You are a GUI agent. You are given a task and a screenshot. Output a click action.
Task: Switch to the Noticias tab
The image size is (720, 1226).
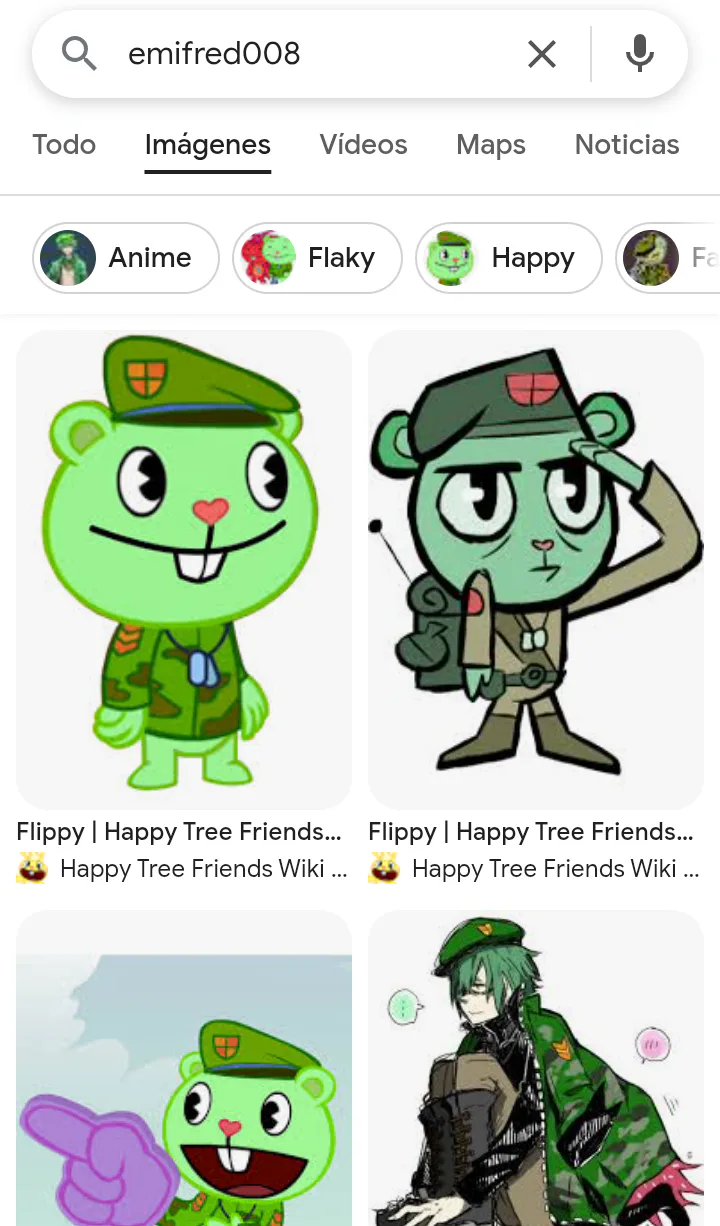(x=626, y=145)
